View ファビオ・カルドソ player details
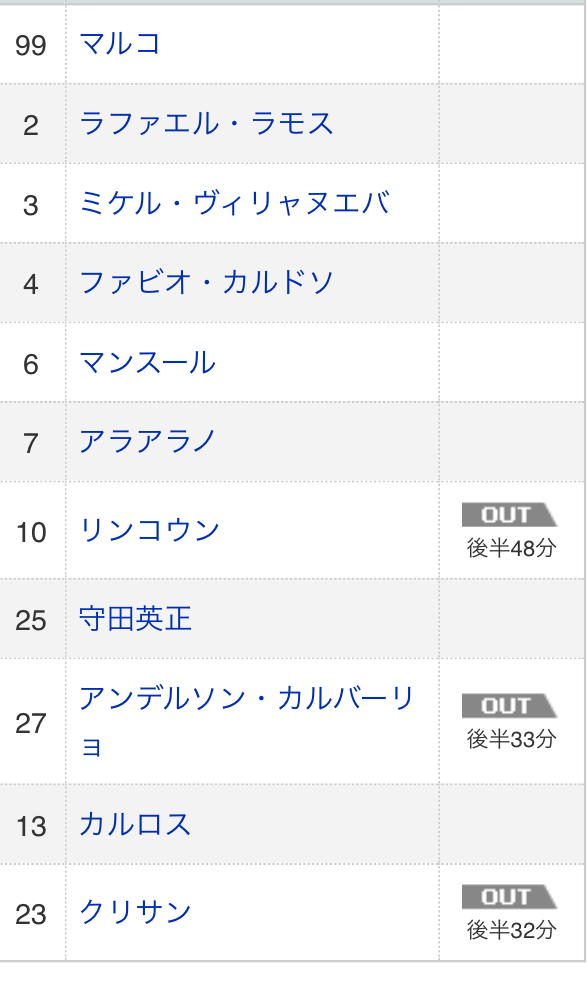Viewport: 587px width, 983px height. tap(206, 283)
